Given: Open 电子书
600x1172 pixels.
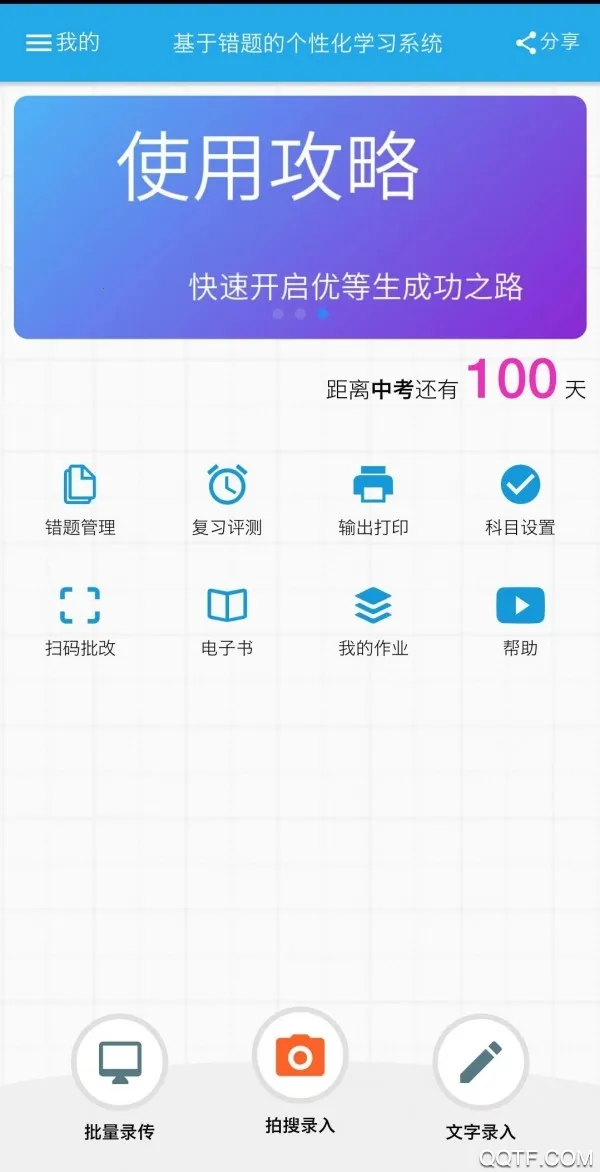Looking at the screenshot, I should pyautogui.click(x=227, y=620).
